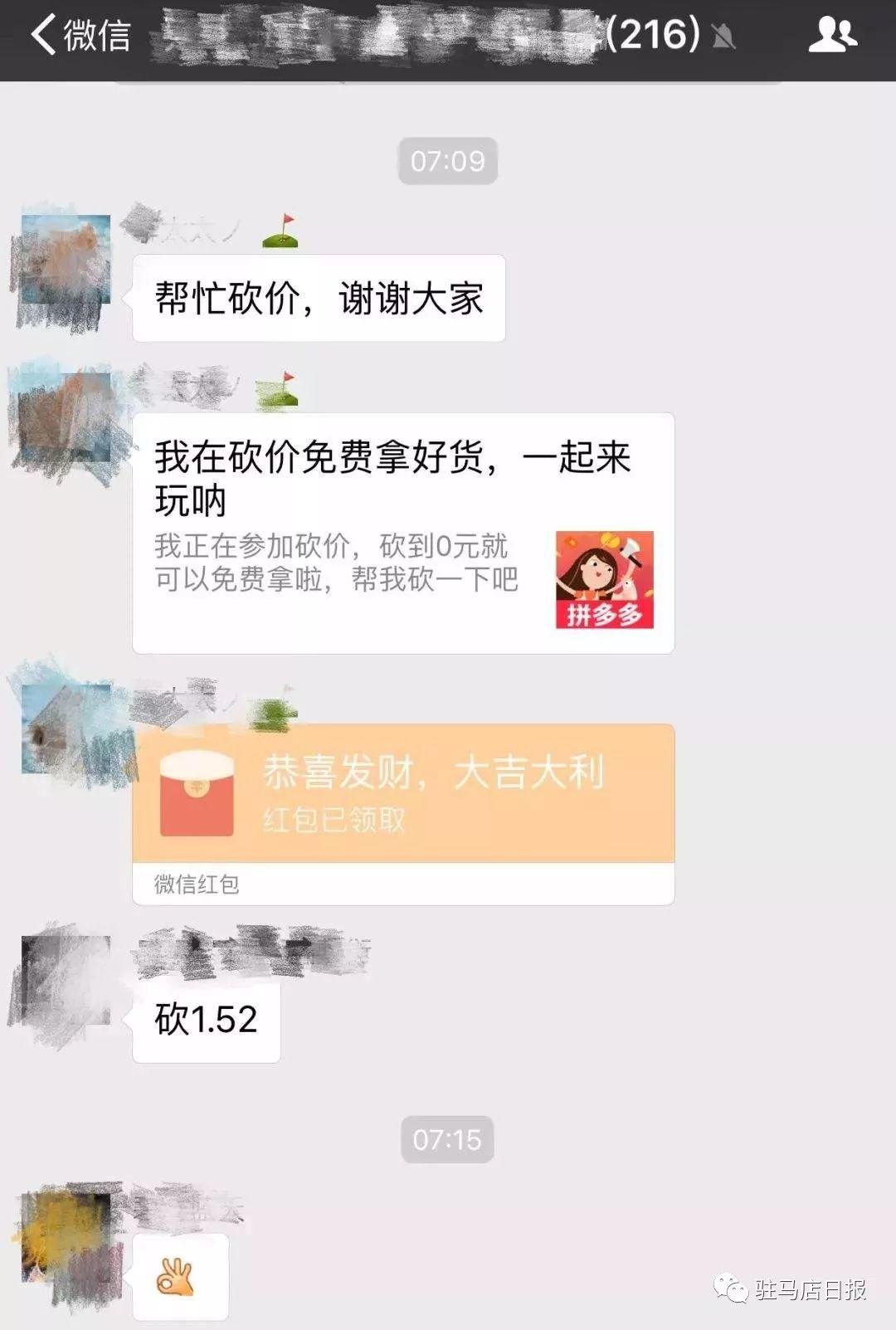Image resolution: width=896 pixels, height=1330 pixels.
Task: Tap avatar of sender of 砍1.52 message
Action: 66,982
